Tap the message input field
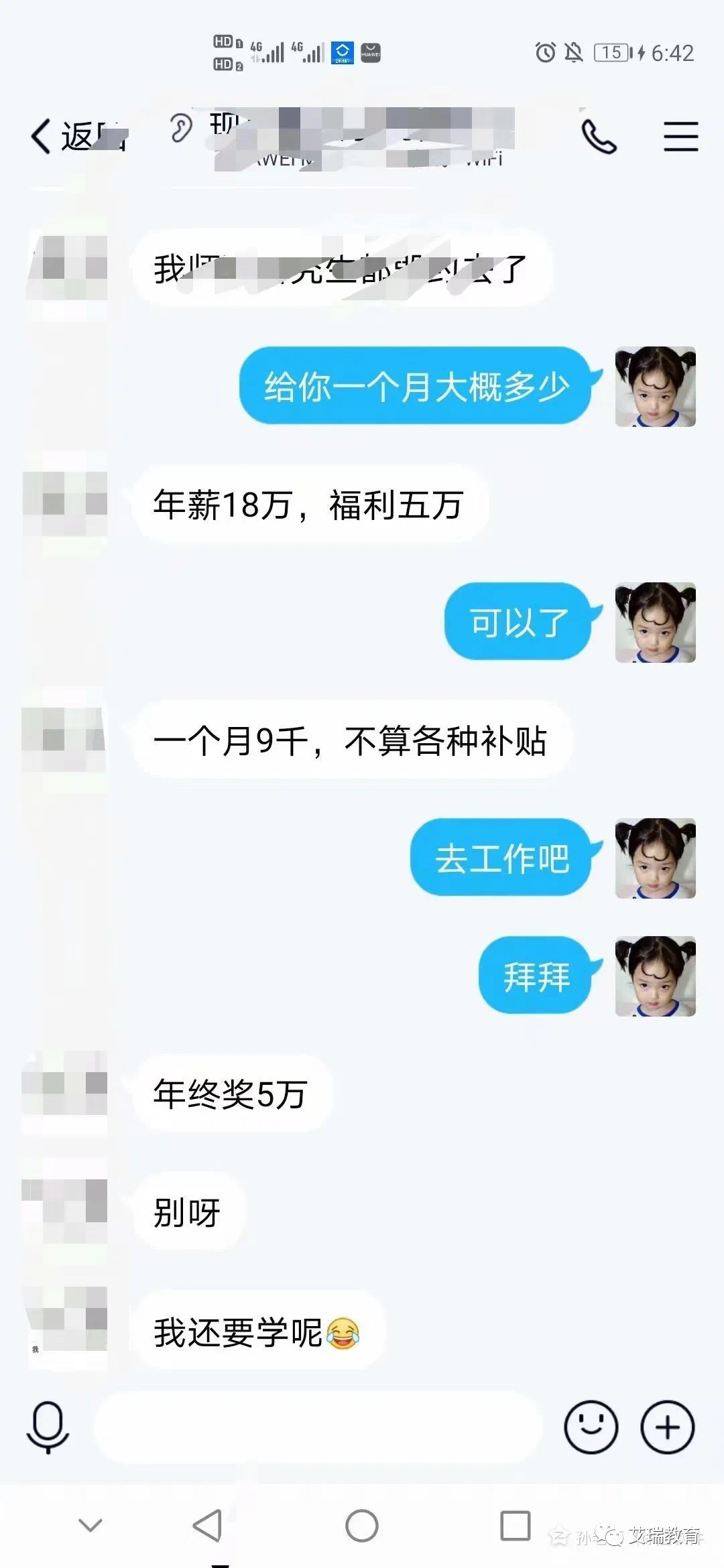The height and width of the screenshot is (1568, 724). click(318, 1427)
